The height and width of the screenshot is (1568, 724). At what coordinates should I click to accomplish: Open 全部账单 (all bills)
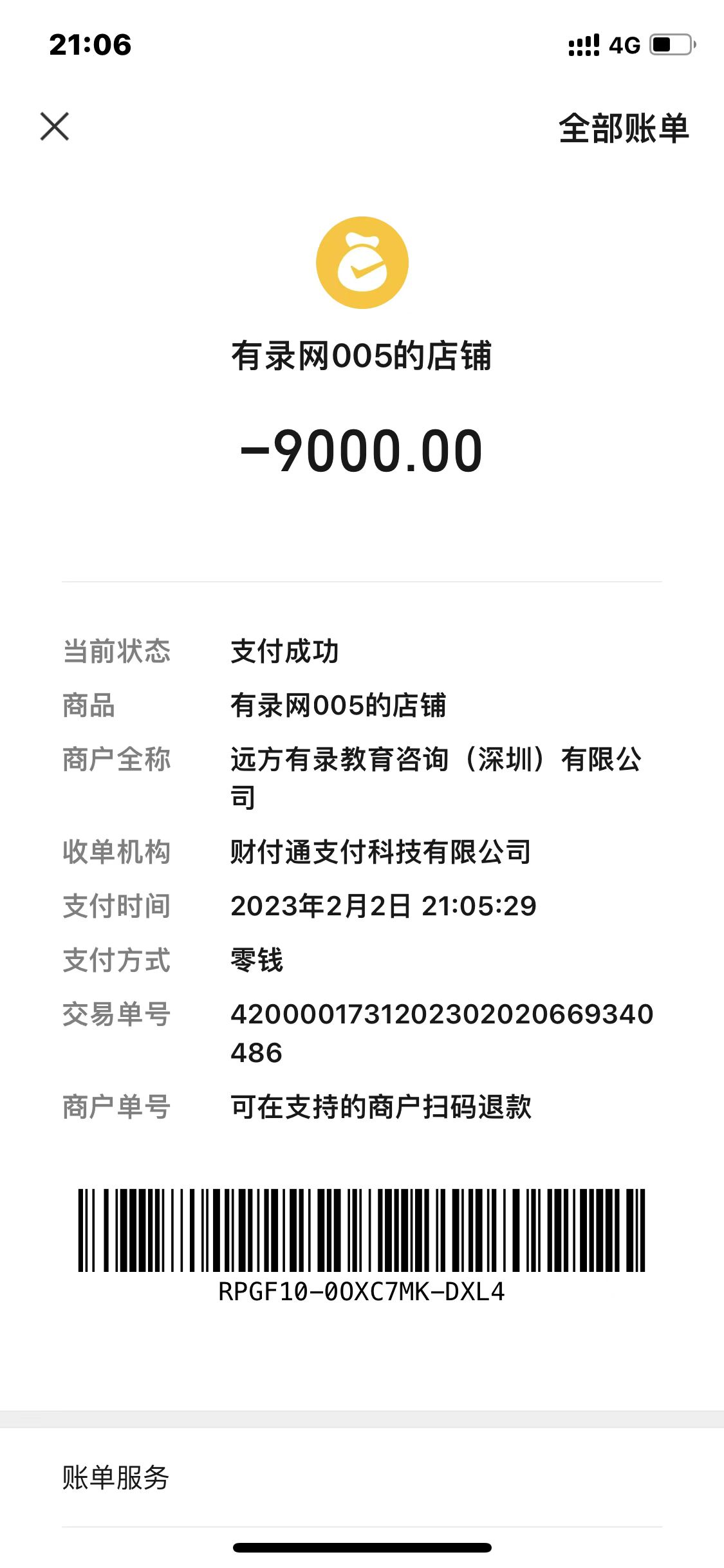click(623, 128)
